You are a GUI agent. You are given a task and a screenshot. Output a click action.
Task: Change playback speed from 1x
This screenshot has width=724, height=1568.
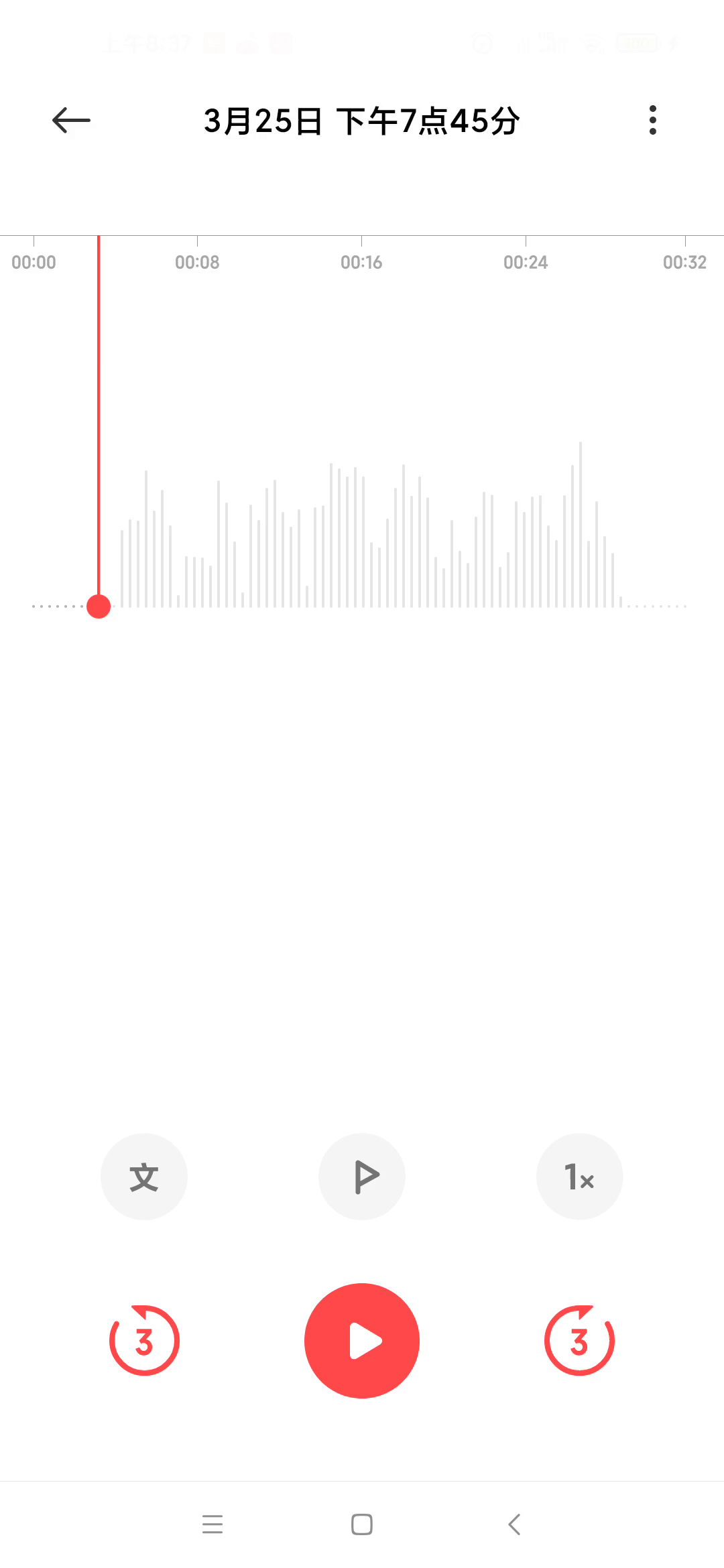[580, 1177]
